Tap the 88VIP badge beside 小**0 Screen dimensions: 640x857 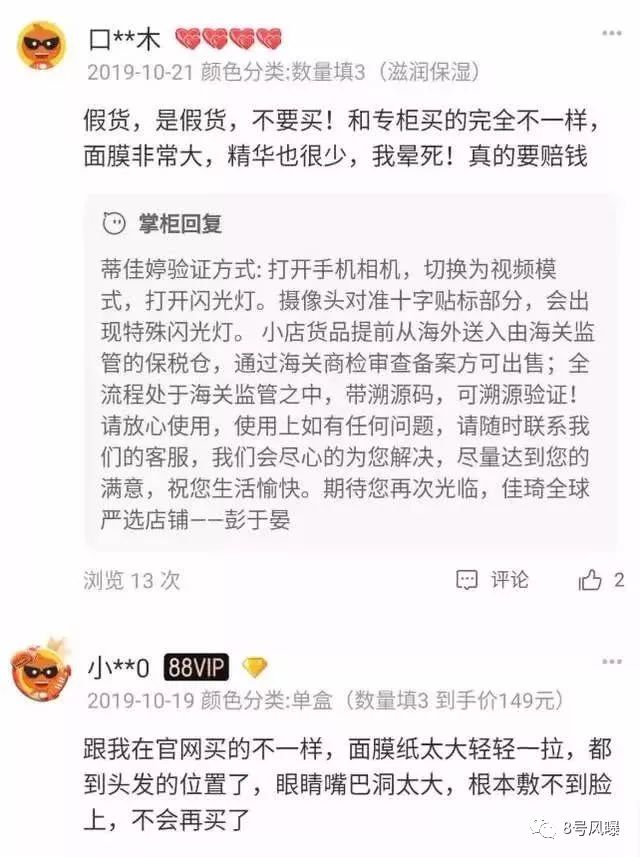click(x=197, y=667)
